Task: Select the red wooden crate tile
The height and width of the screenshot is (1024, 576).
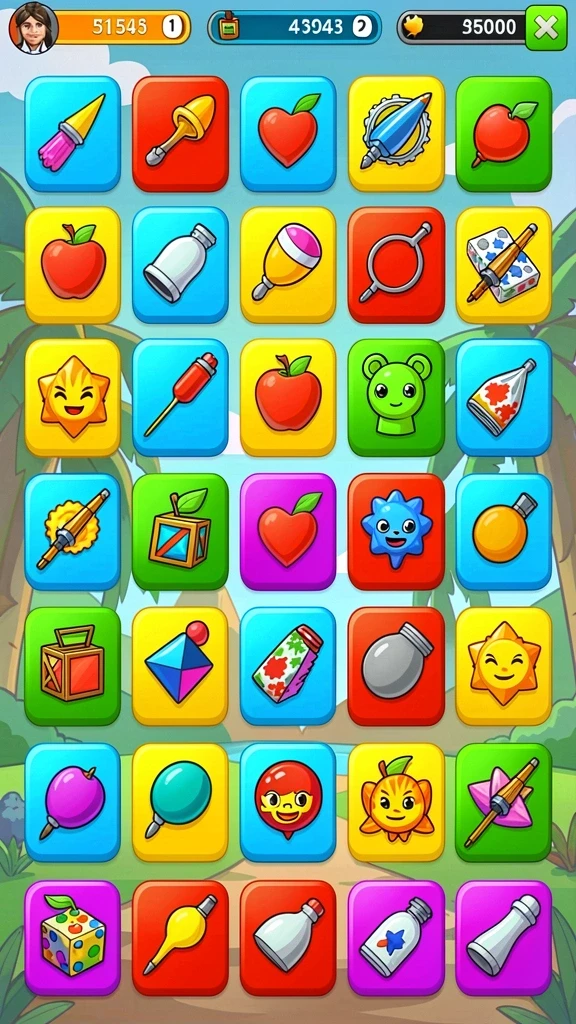Action: click(x=72, y=666)
